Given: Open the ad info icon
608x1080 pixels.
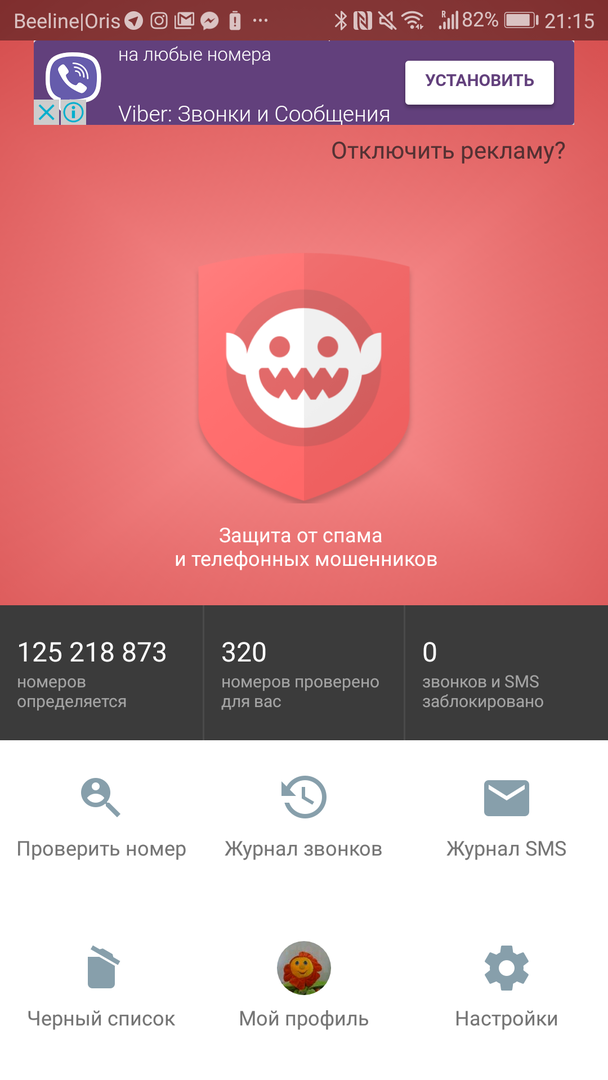Looking at the screenshot, I should (x=73, y=113).
